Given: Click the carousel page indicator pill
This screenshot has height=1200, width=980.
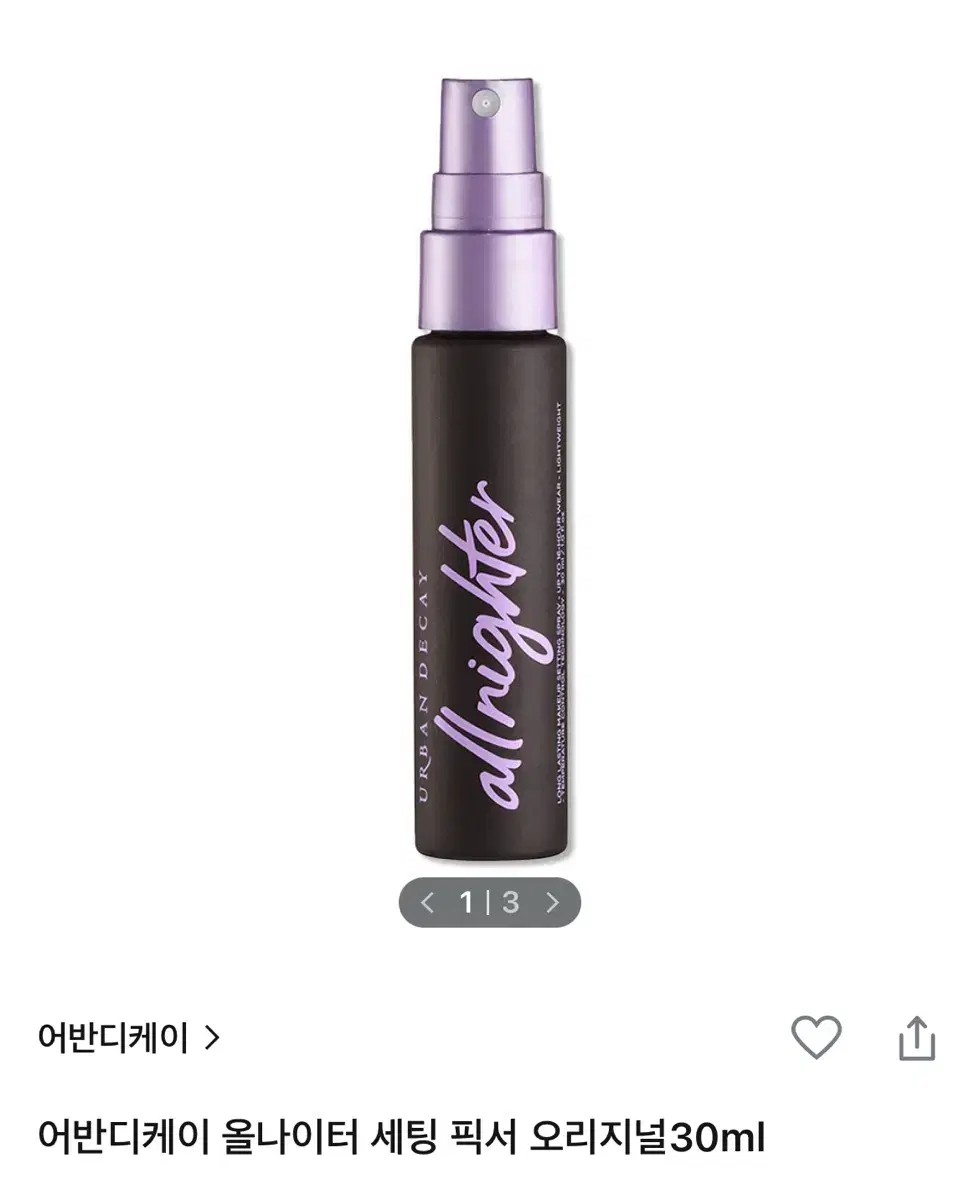Looking at the screenshot, I should point(490,901).
